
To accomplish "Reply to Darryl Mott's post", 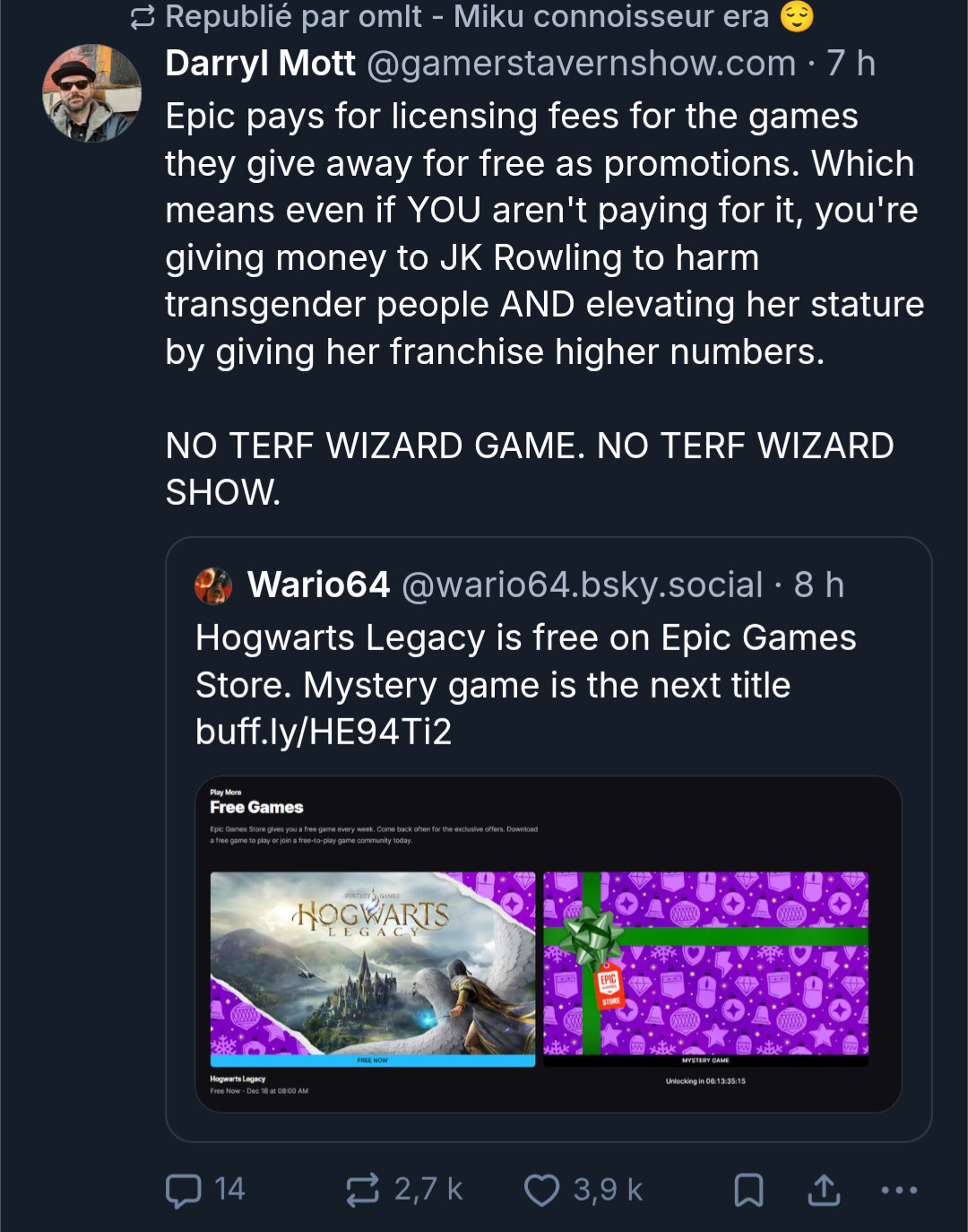I will 185,1190.
